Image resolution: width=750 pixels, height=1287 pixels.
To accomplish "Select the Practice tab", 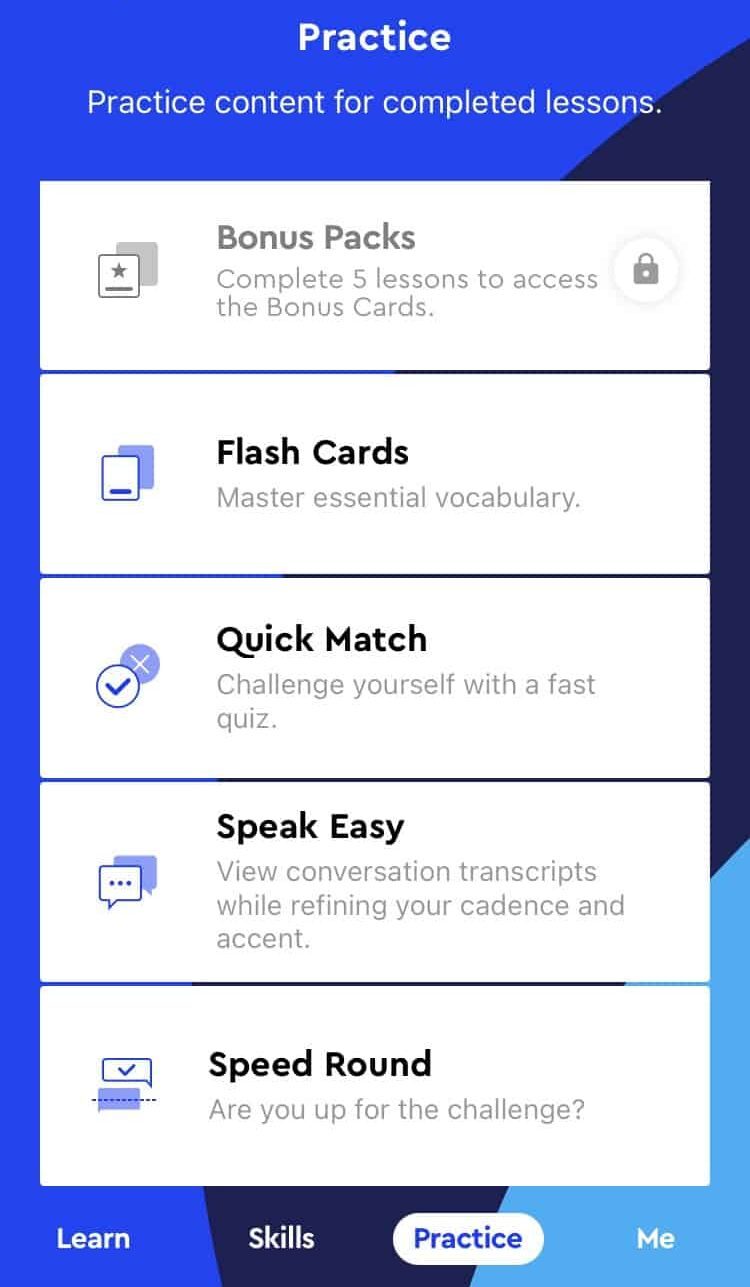I will pos(468,1238).
